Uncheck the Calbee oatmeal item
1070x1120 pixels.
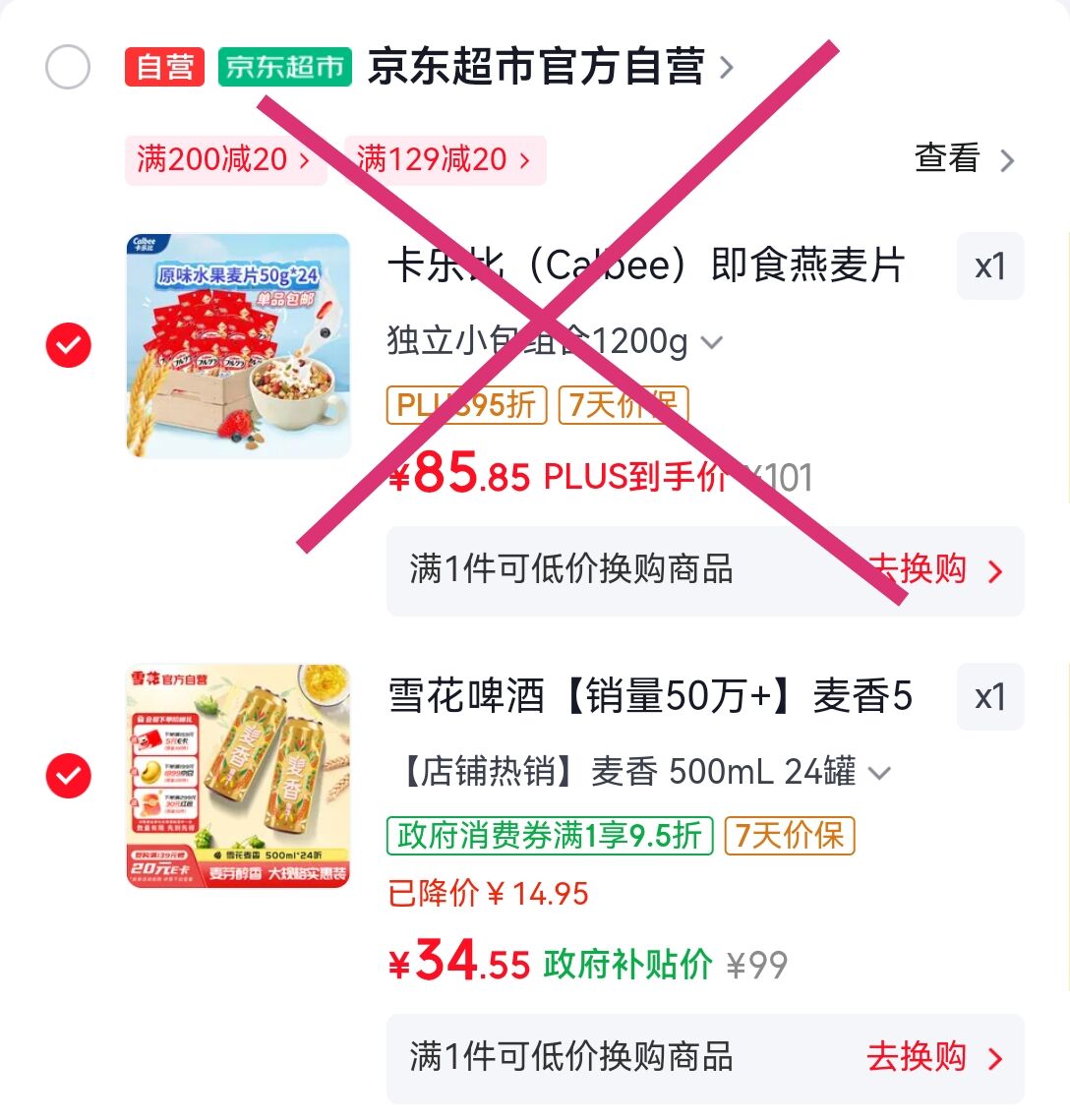pyautogui.click(x=69, y=346)
